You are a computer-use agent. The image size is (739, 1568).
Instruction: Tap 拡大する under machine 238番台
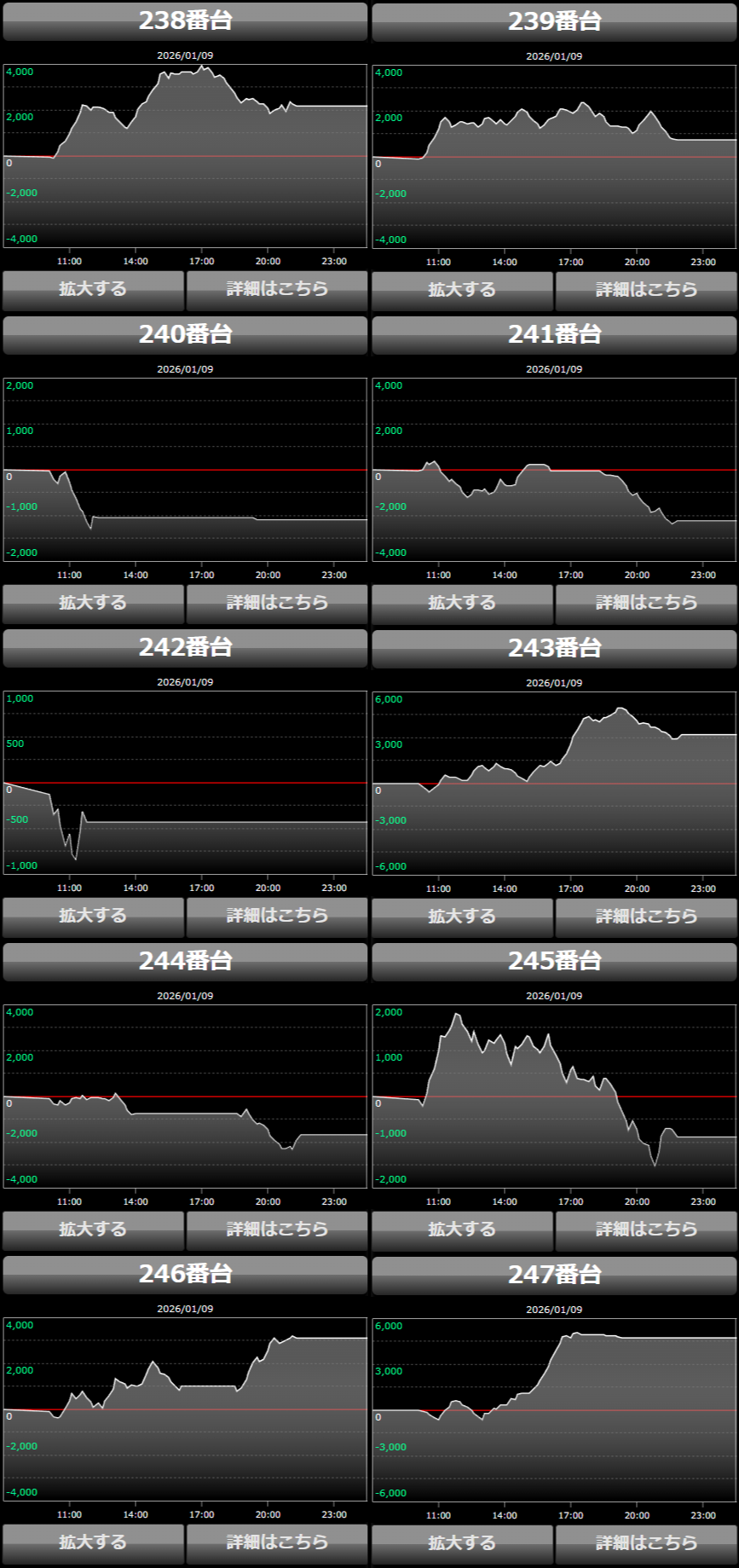[x=93, y=289]
